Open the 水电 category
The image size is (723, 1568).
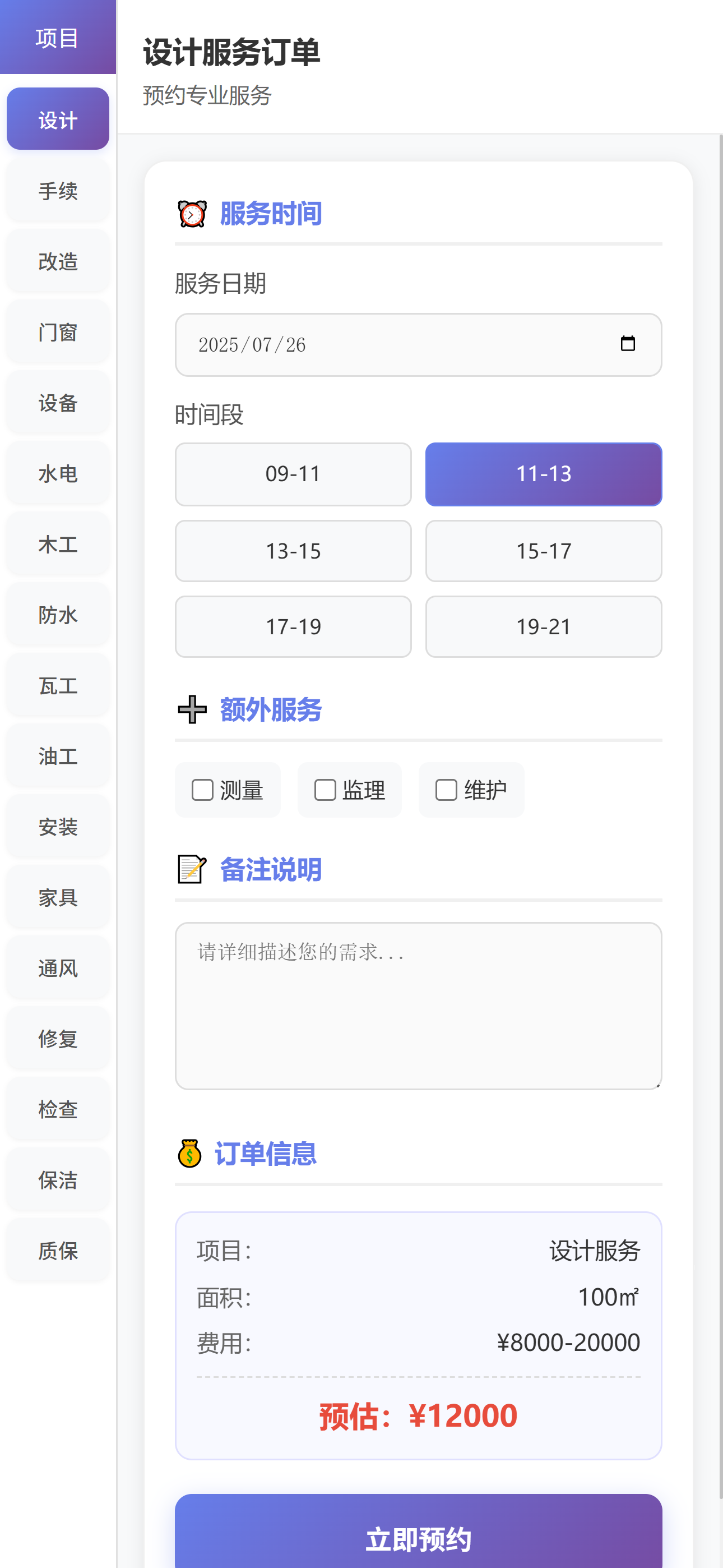pos(58,473)
